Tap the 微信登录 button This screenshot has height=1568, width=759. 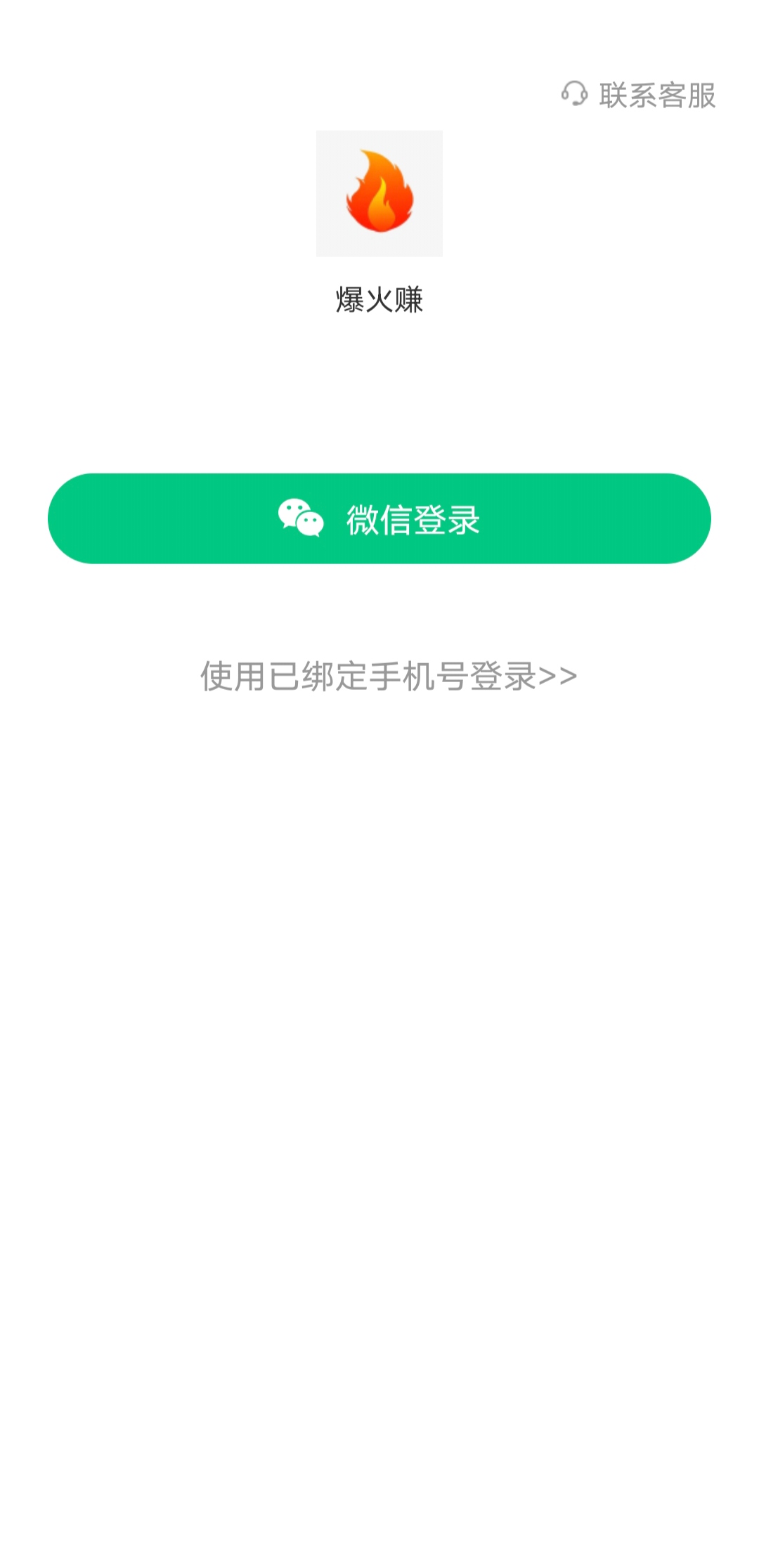tap(379, 518)
